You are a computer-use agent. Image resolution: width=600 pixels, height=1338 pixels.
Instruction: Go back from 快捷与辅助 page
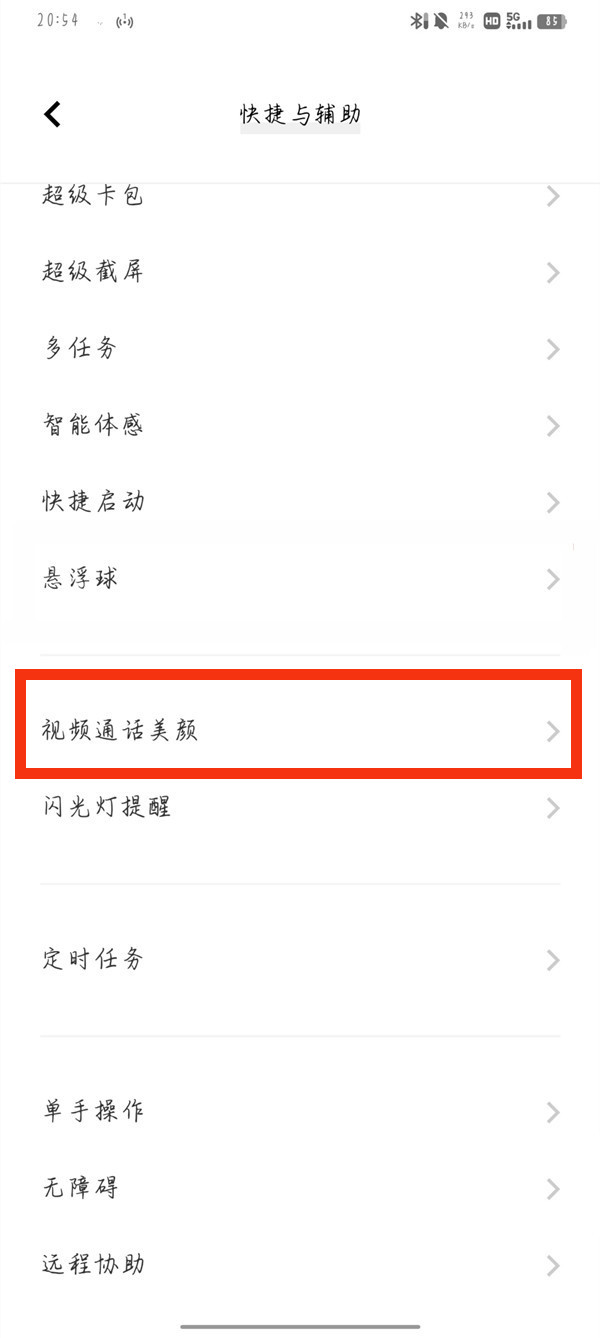pyautogui.click(x=53, y=114)
